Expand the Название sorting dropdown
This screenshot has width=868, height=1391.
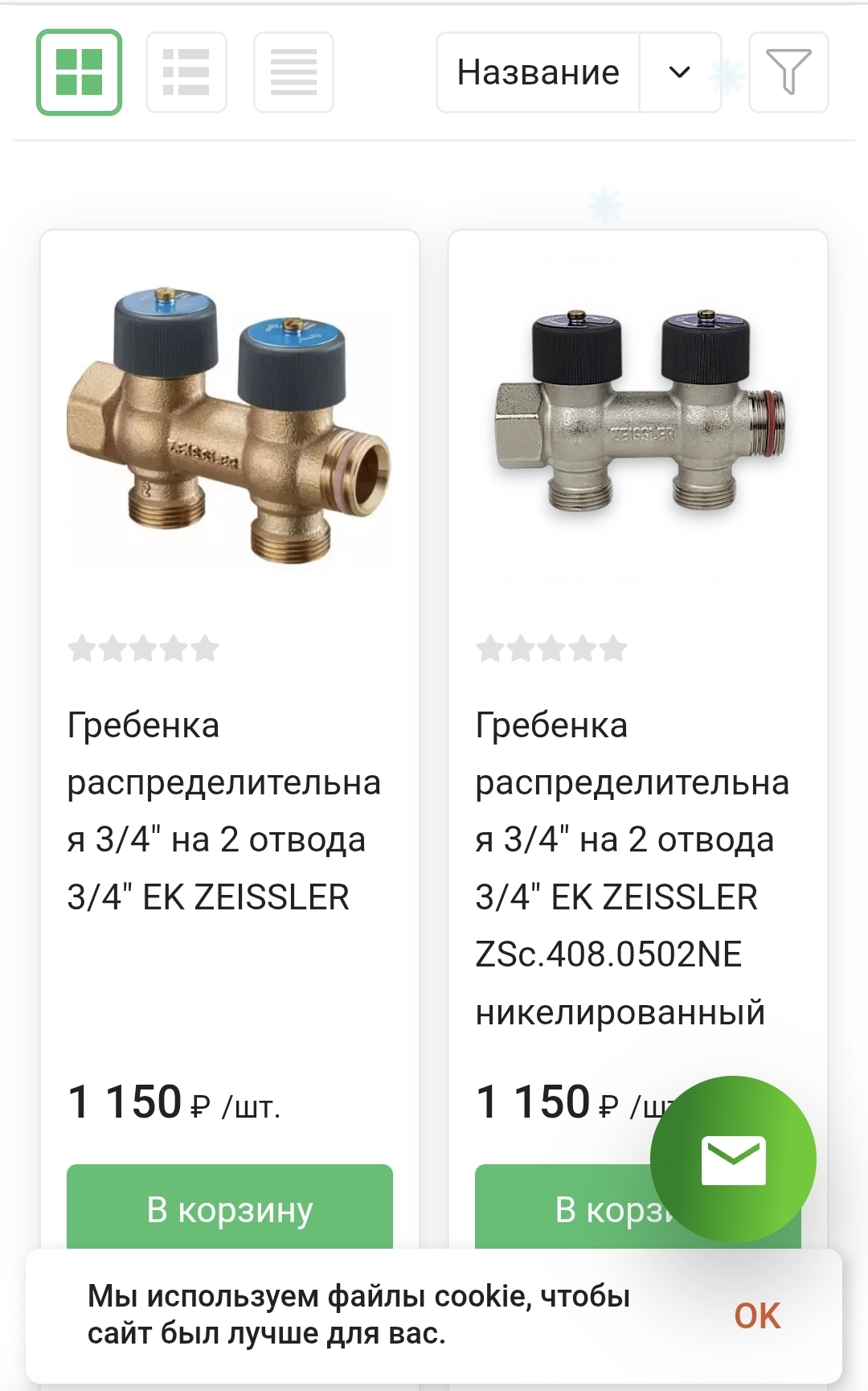point(679,72)
